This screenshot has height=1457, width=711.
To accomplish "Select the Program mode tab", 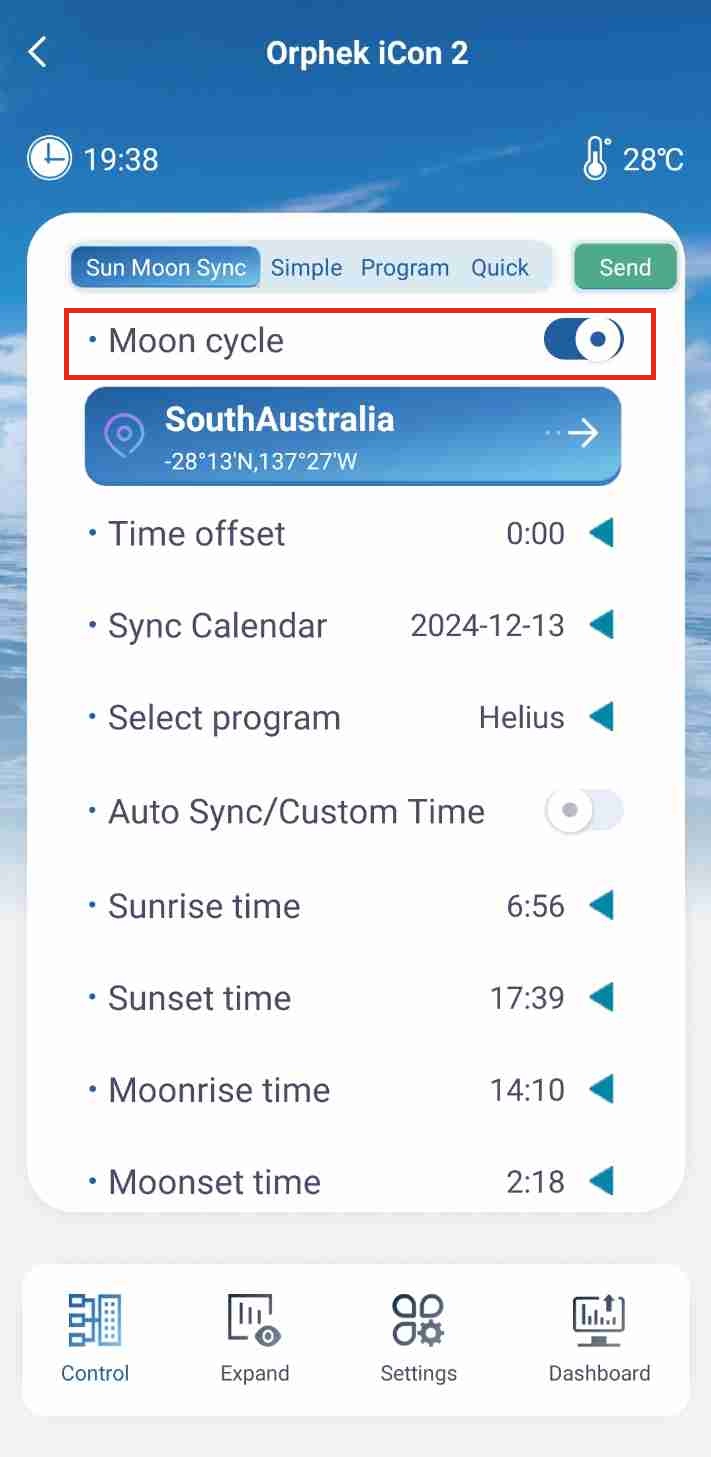I will [405, 268].
